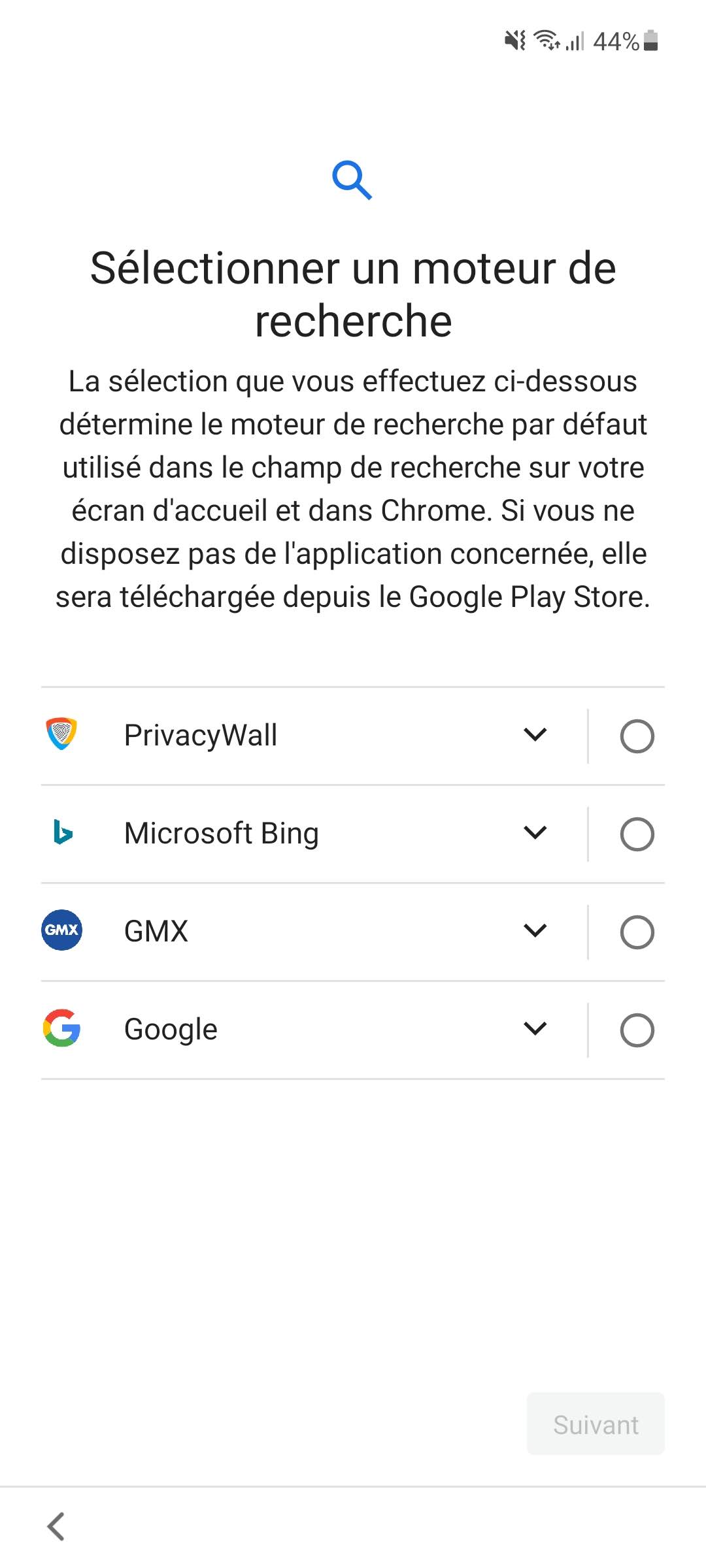Tap the Suivant button
Image resolution: width=706 pixels, height=1568 pixels.
click(x=596, y=1425)
